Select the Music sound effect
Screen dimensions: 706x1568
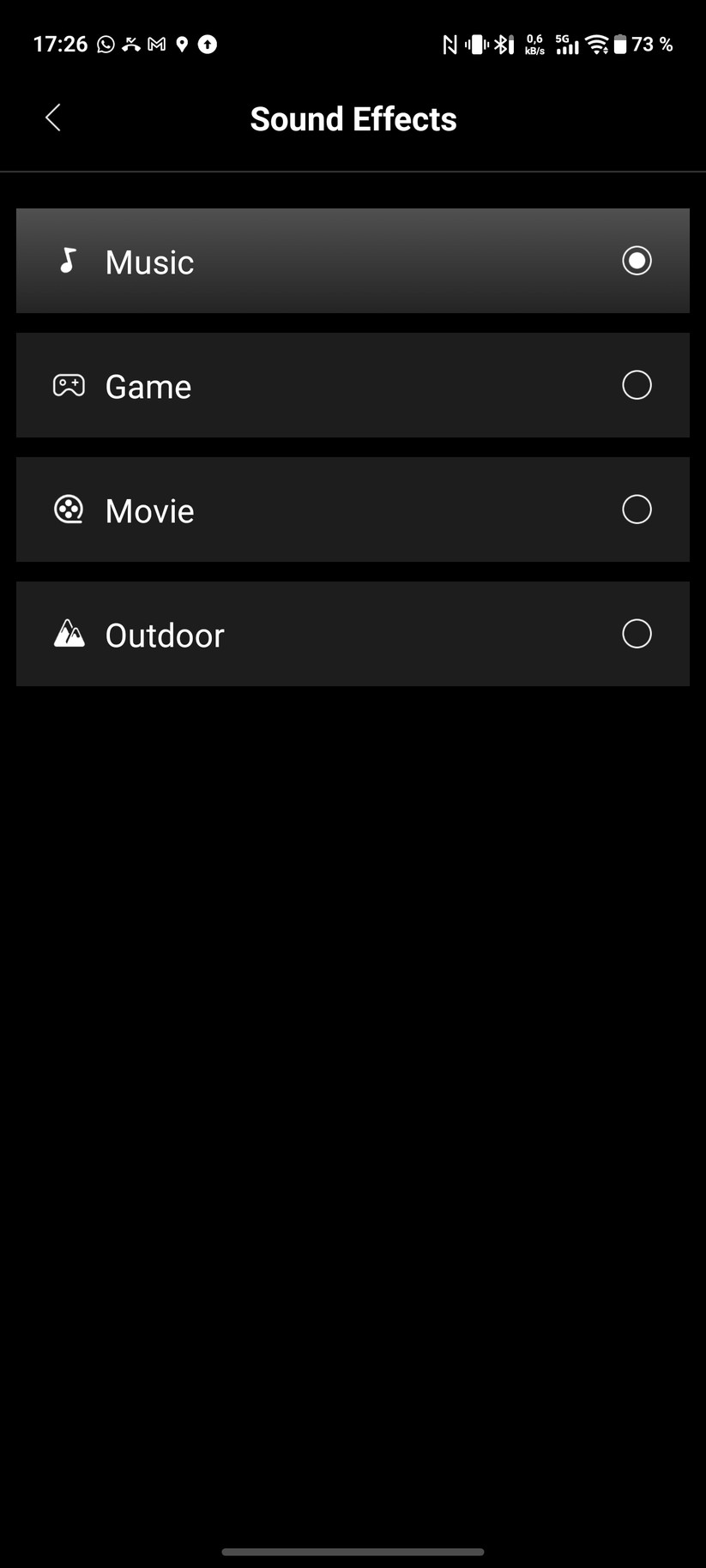[353, 261]
